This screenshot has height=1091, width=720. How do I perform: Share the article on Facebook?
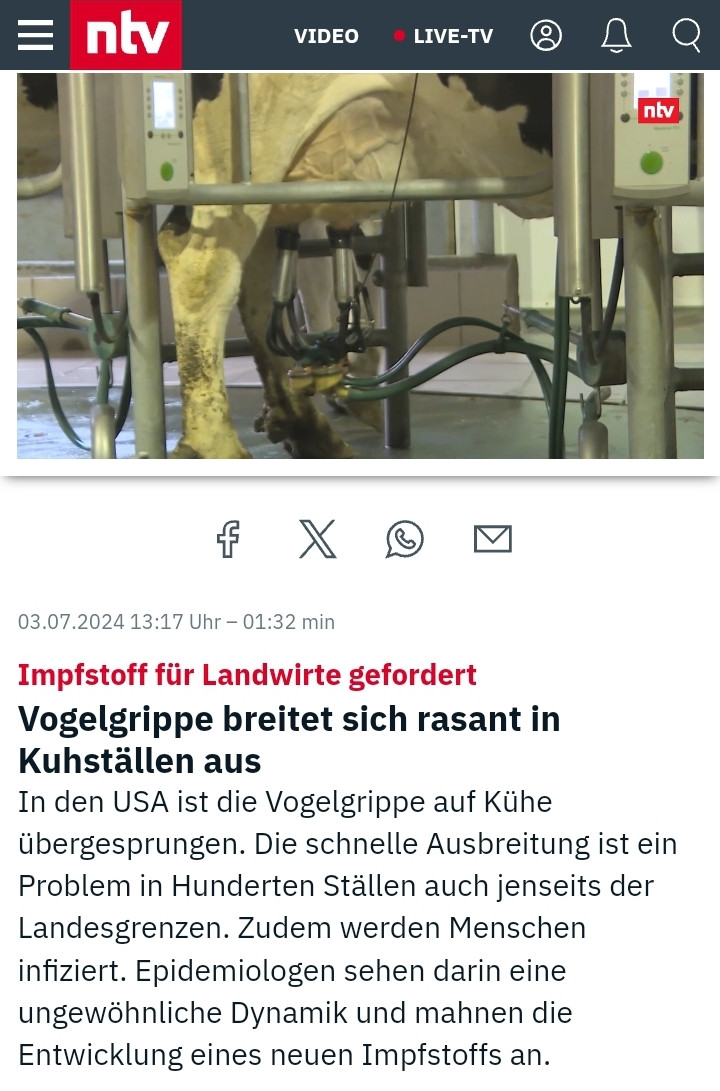pyautogui.click(x=229, y=539)
